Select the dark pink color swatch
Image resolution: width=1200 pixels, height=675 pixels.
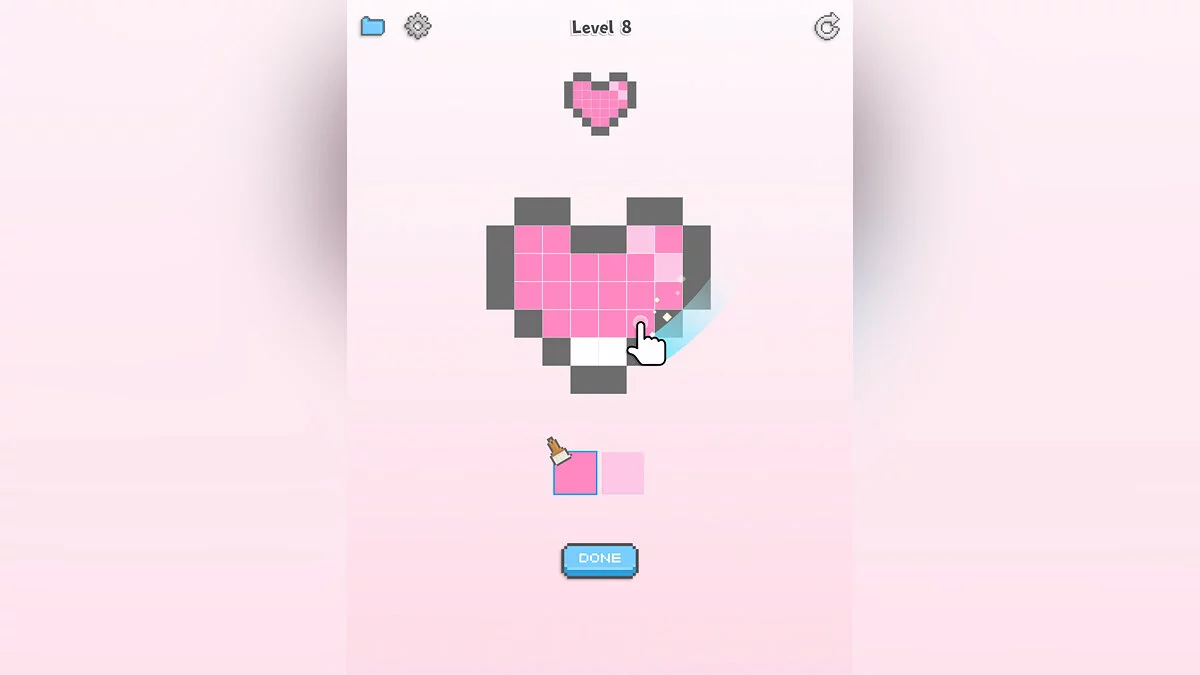click(x=575, y=473)
